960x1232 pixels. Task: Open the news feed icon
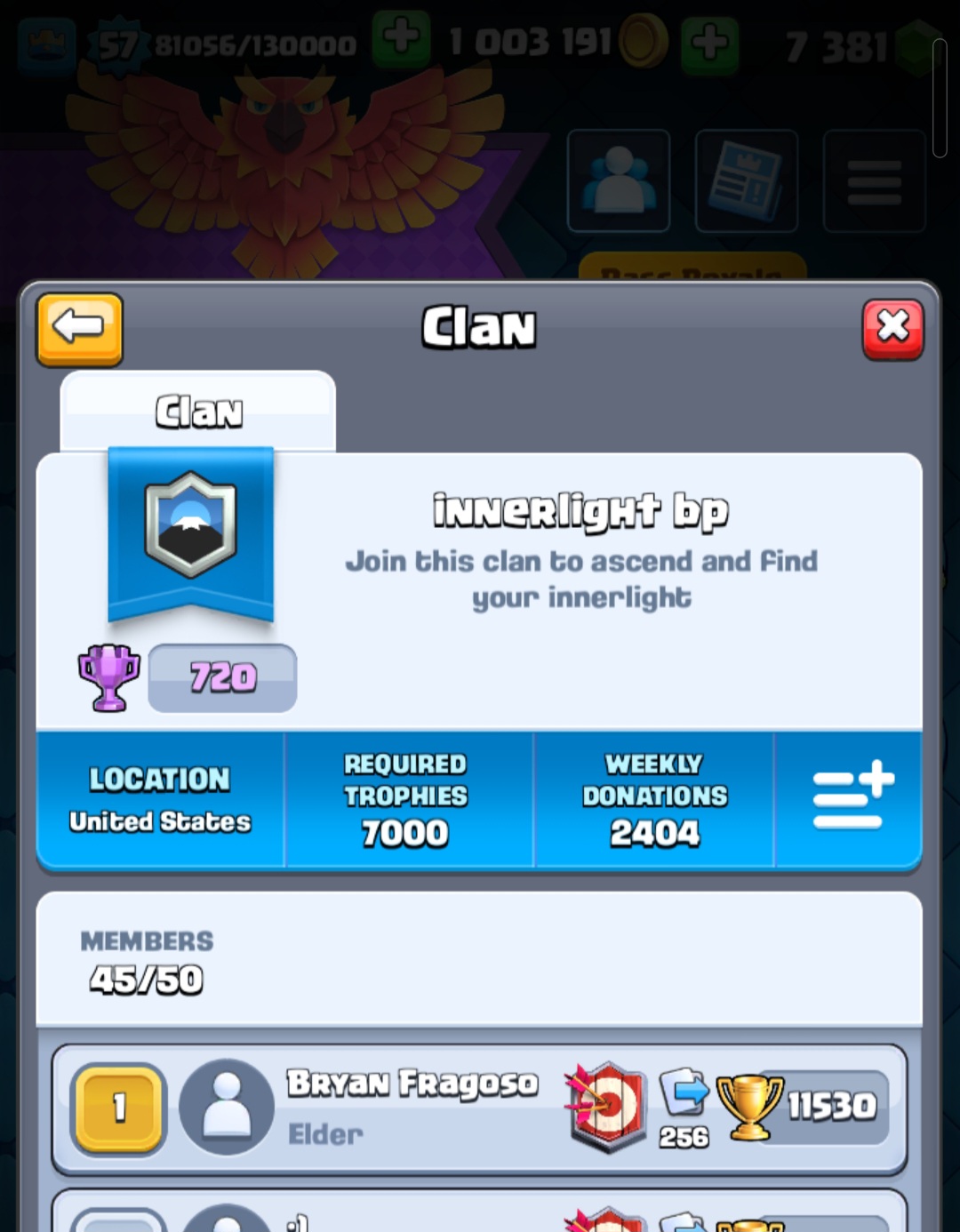[747, 180]
